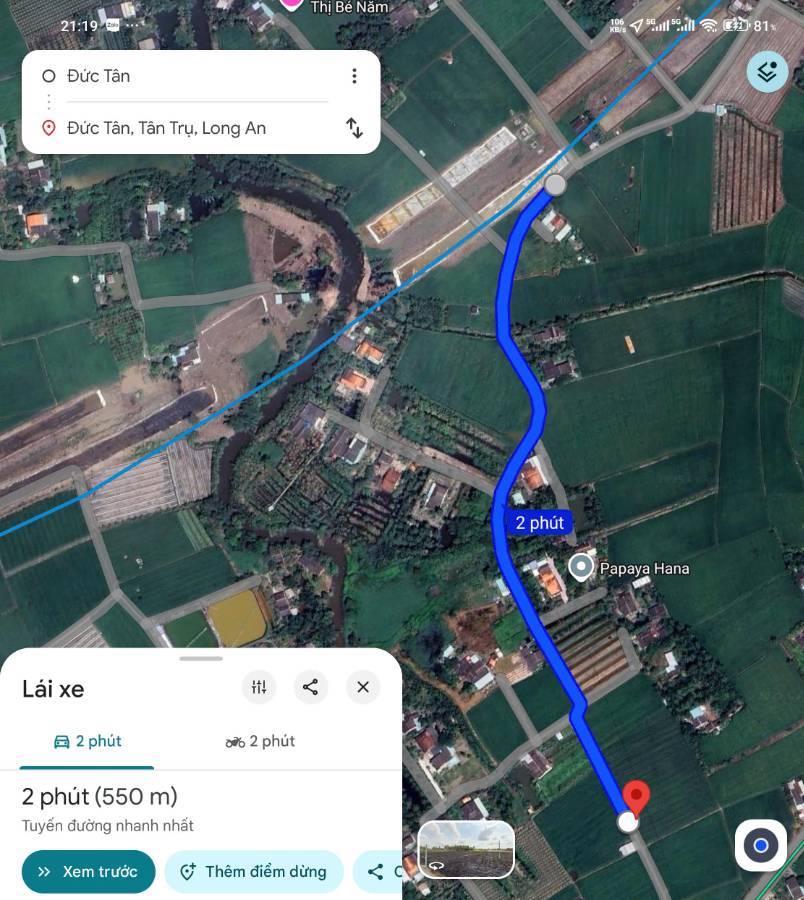Open three-dot options next to Đức Tân
Image resolution: width=804 pixels, height=900 pixels.
(x=354, y=75)
